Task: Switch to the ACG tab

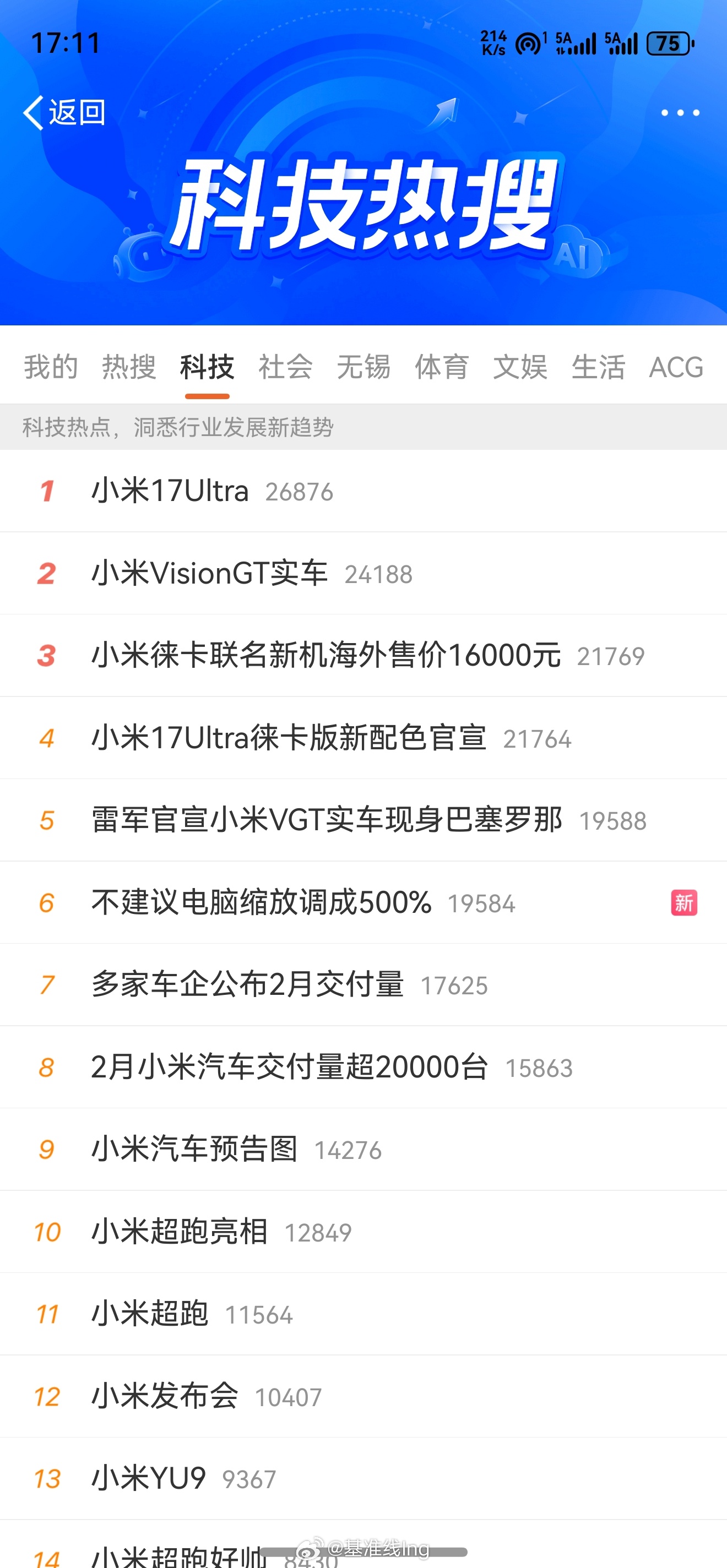Action: tap(676, 366)
